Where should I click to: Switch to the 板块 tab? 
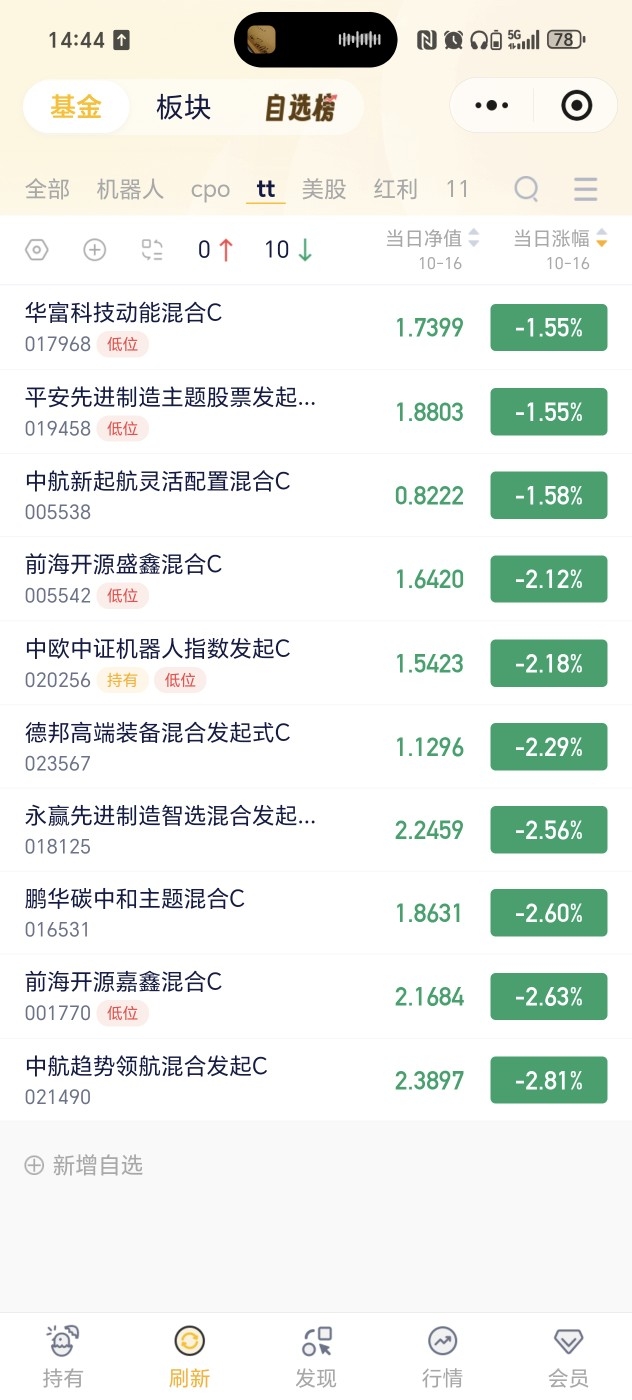coord(184,108)
